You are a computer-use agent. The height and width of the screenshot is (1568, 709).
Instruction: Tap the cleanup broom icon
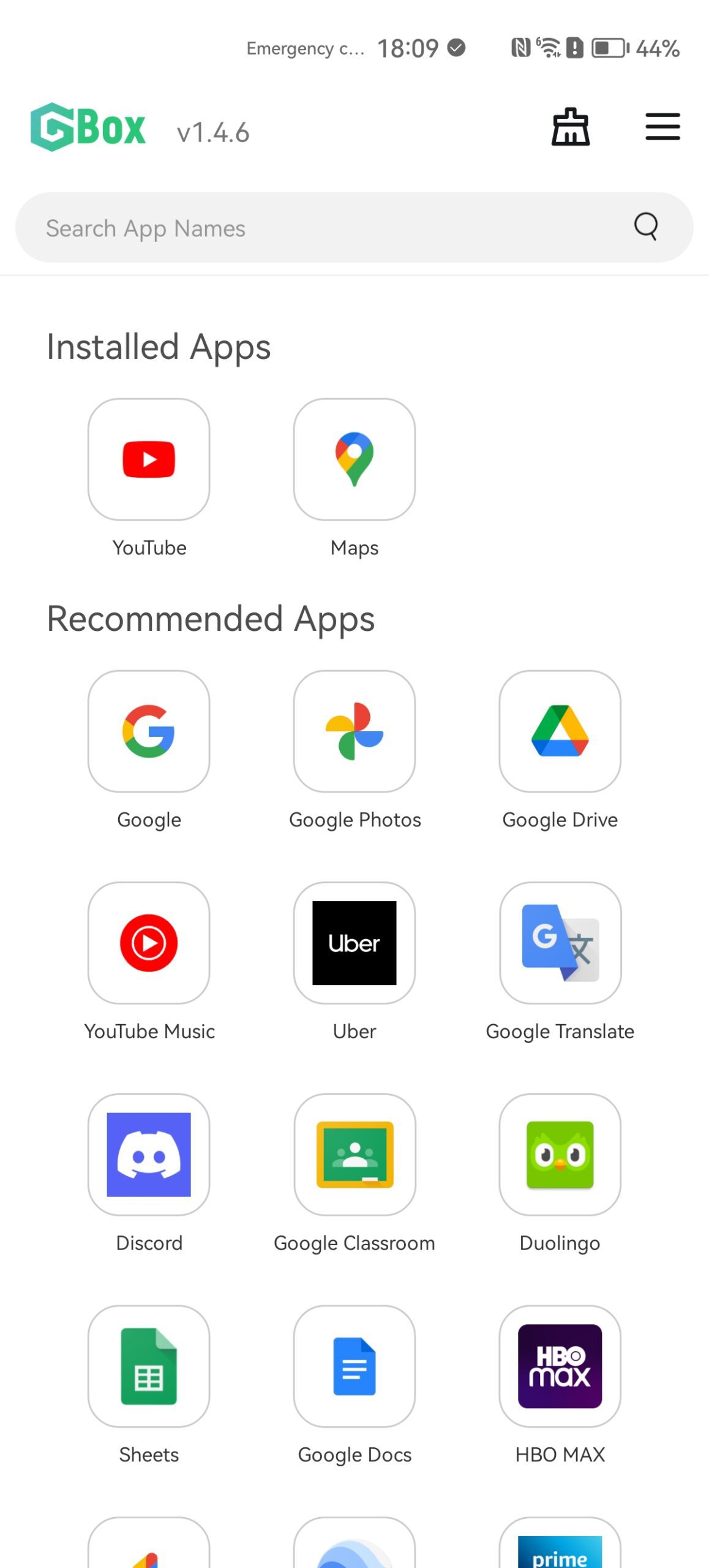click(x=570, y=127)
